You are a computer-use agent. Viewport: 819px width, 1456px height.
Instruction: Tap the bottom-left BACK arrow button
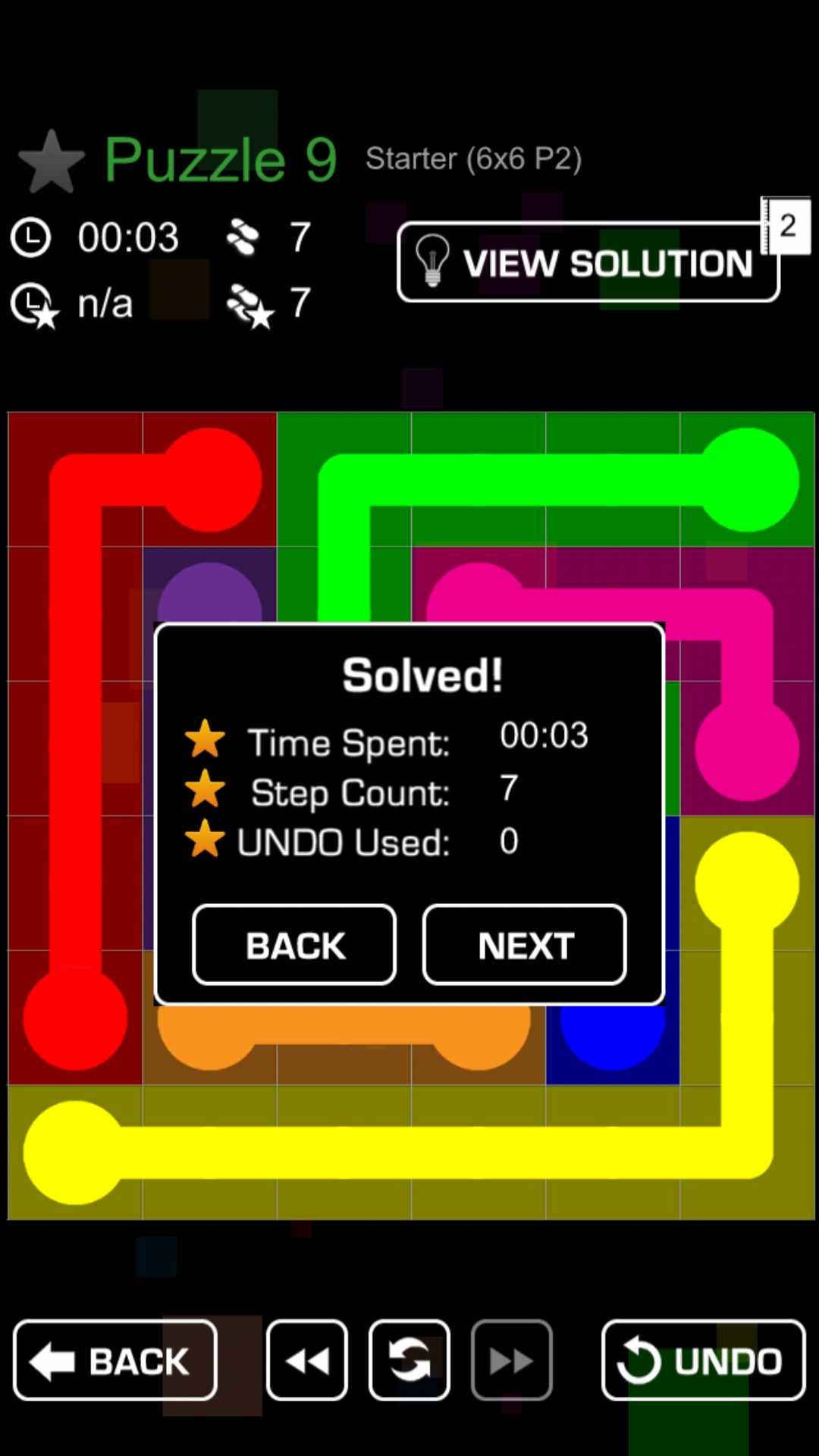[x=115, y=1360]
